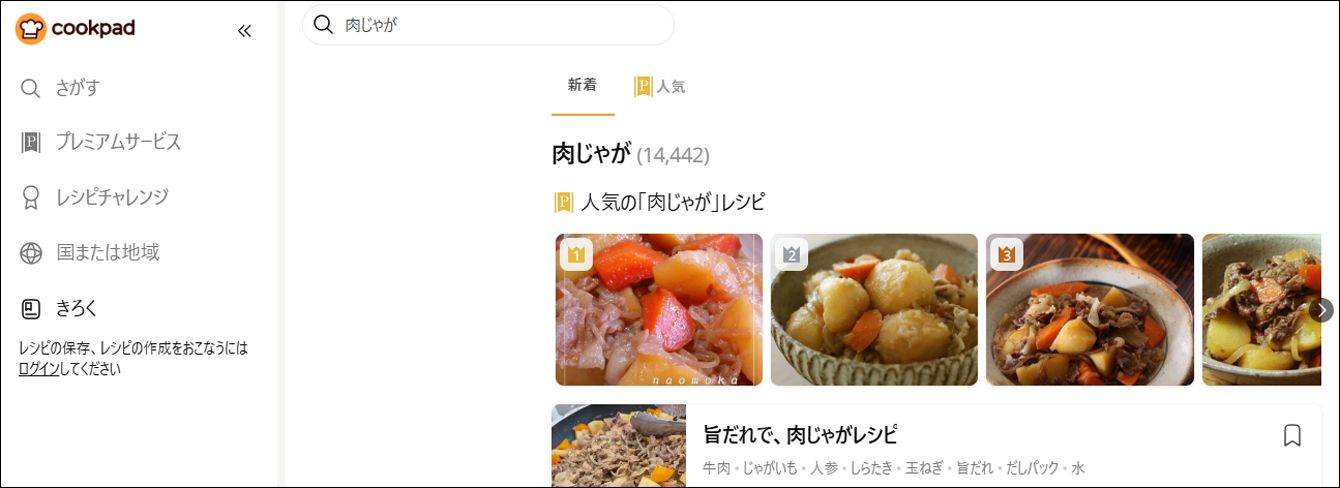Select 国または地域
1340x488 pixels.
pos(107,252)
